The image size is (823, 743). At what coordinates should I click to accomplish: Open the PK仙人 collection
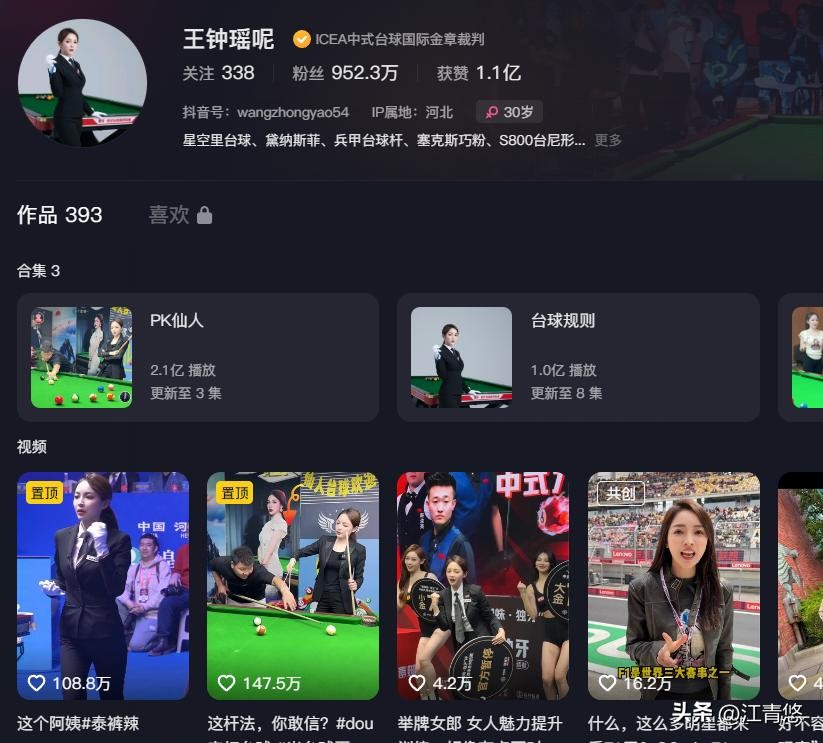point(198,357)
